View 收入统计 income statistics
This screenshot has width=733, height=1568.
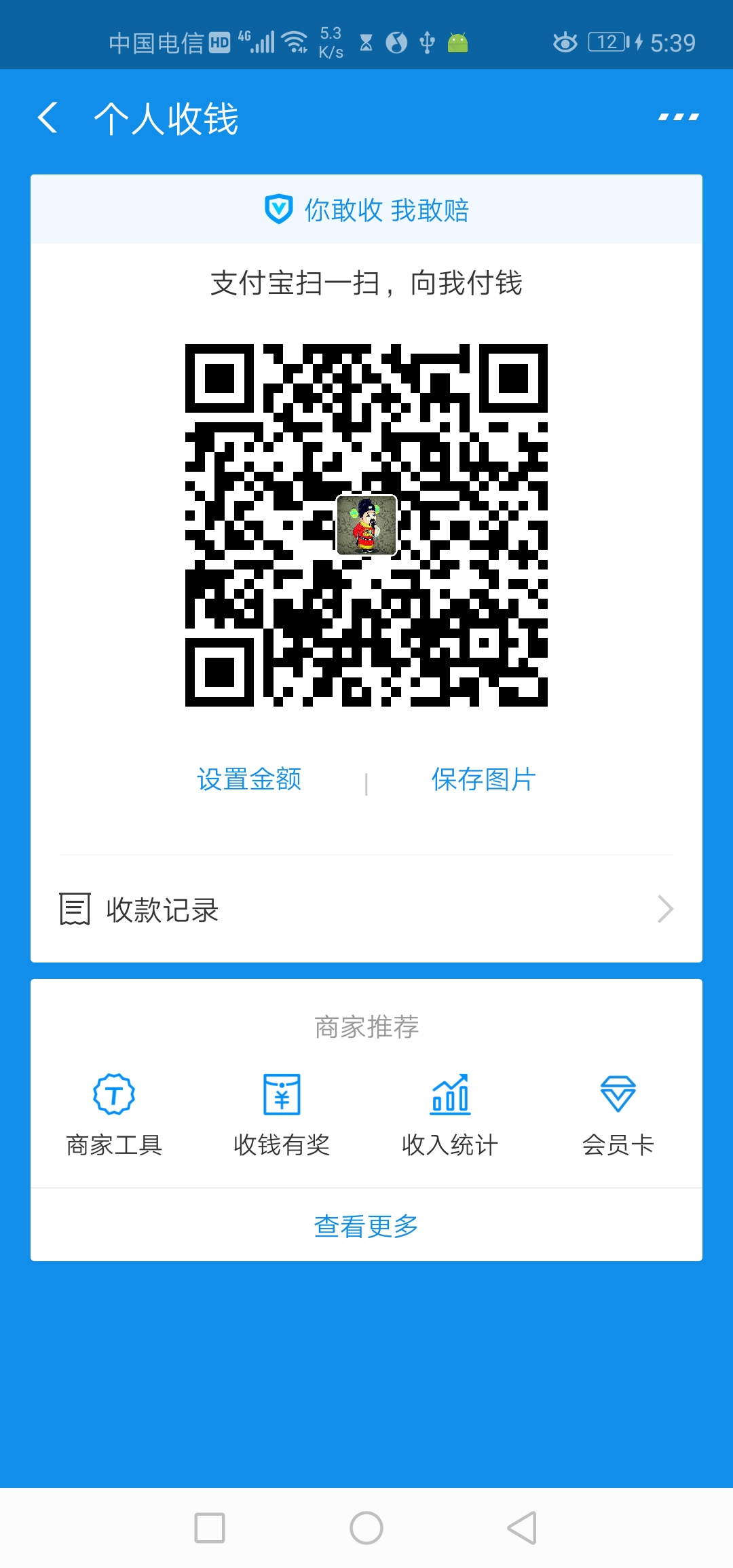(x=450, y=1115)
